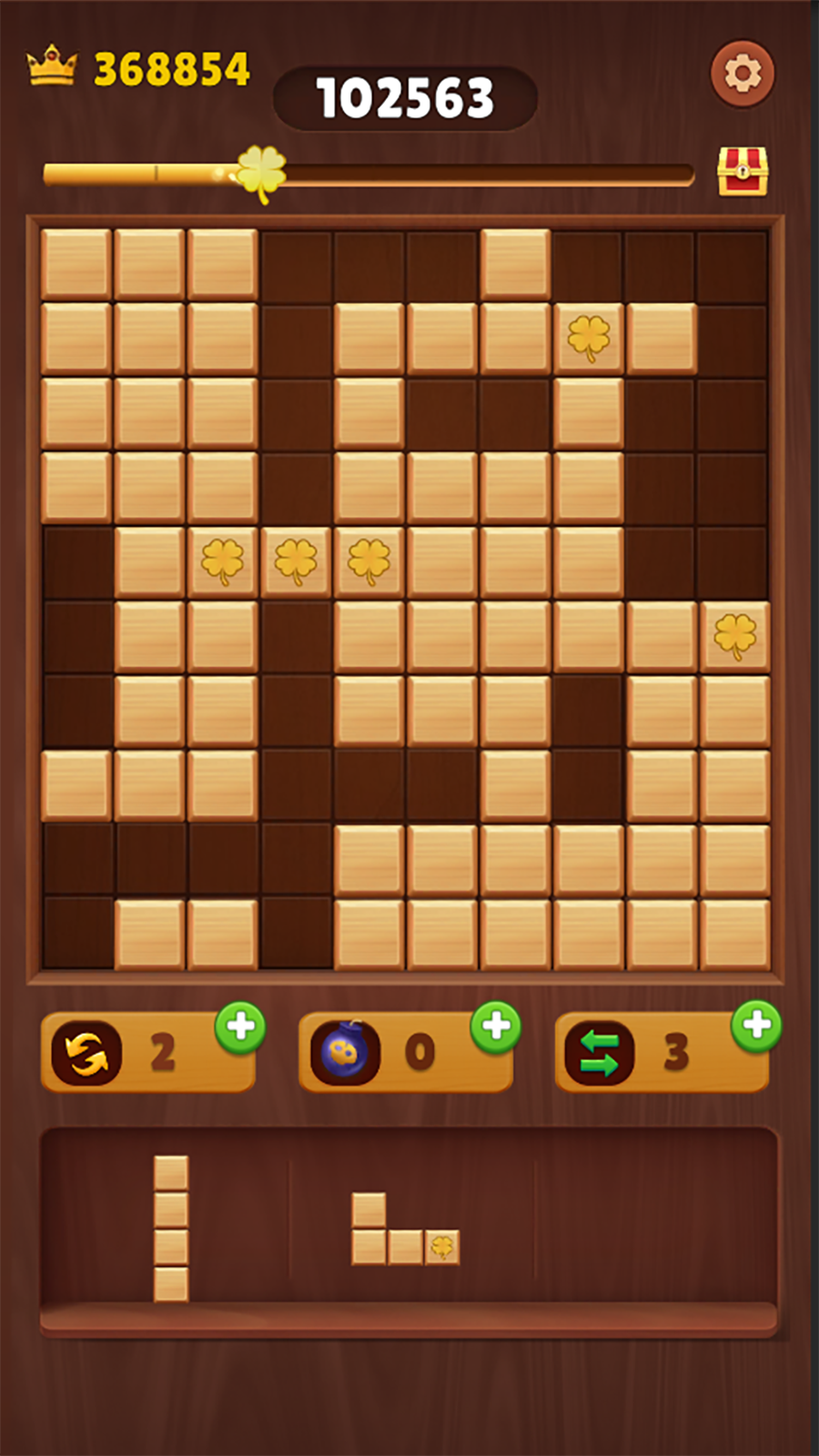Use the bomb power-up
The width and height of the screenshot is (819, 1456).
[345, 1053]
